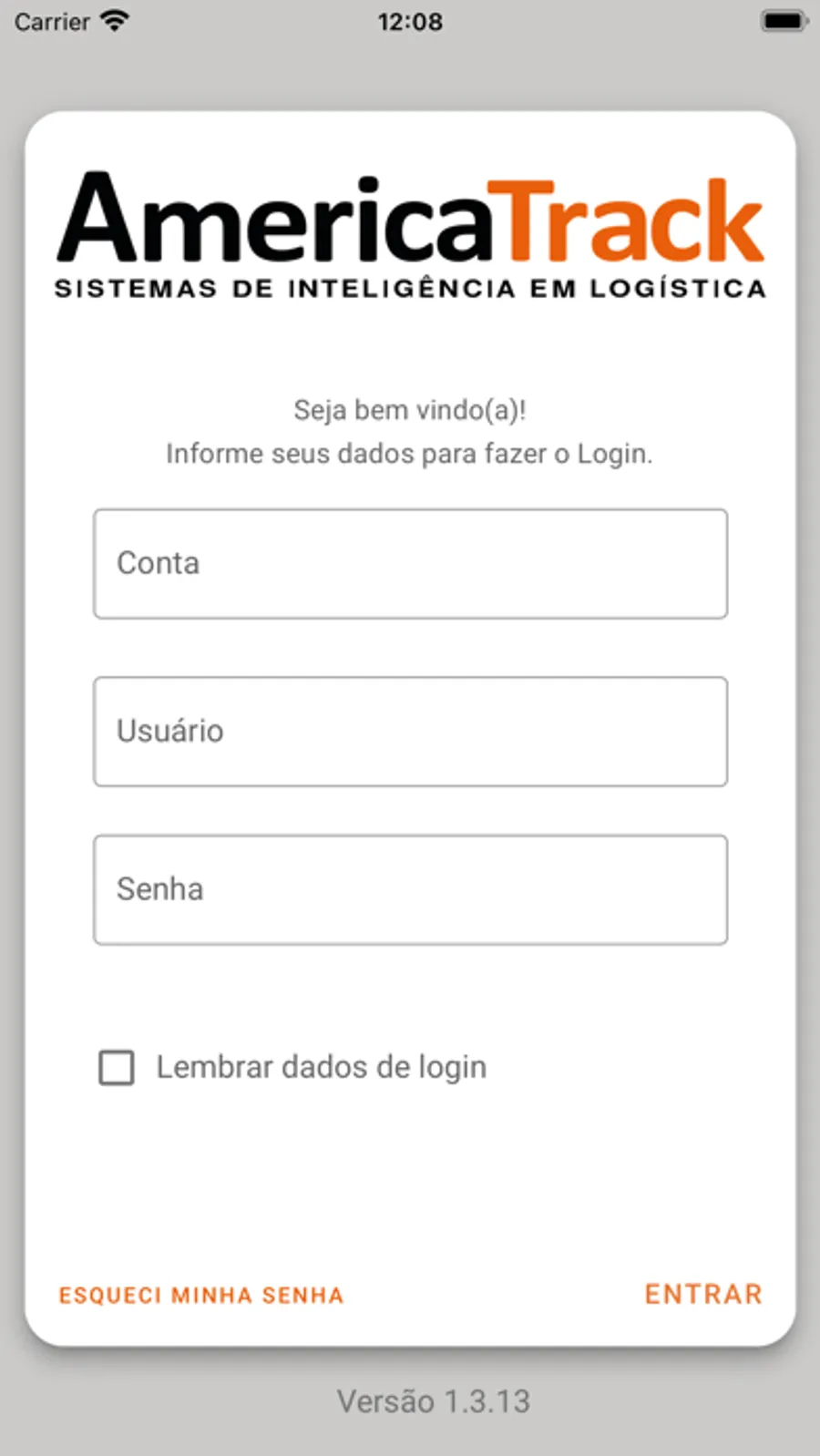Tap the Conta input field
The width and height of the screenshot is (820, 1456).
(410, 563)
